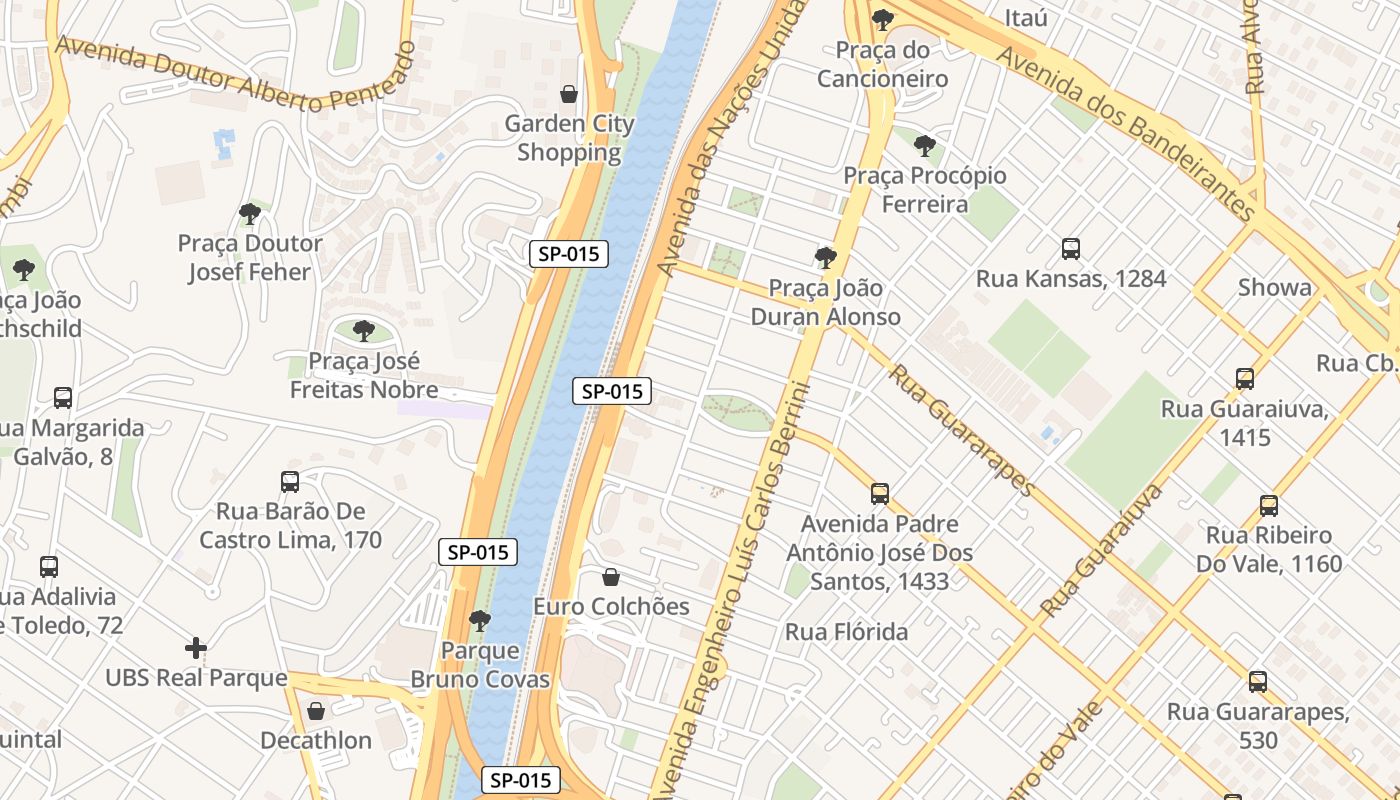Image resolution: width=1400 pixels, height=800 pixels.
Task: Open the Rua Guaraiuva, 1415 bus stop
Action: coord(1245,379)
